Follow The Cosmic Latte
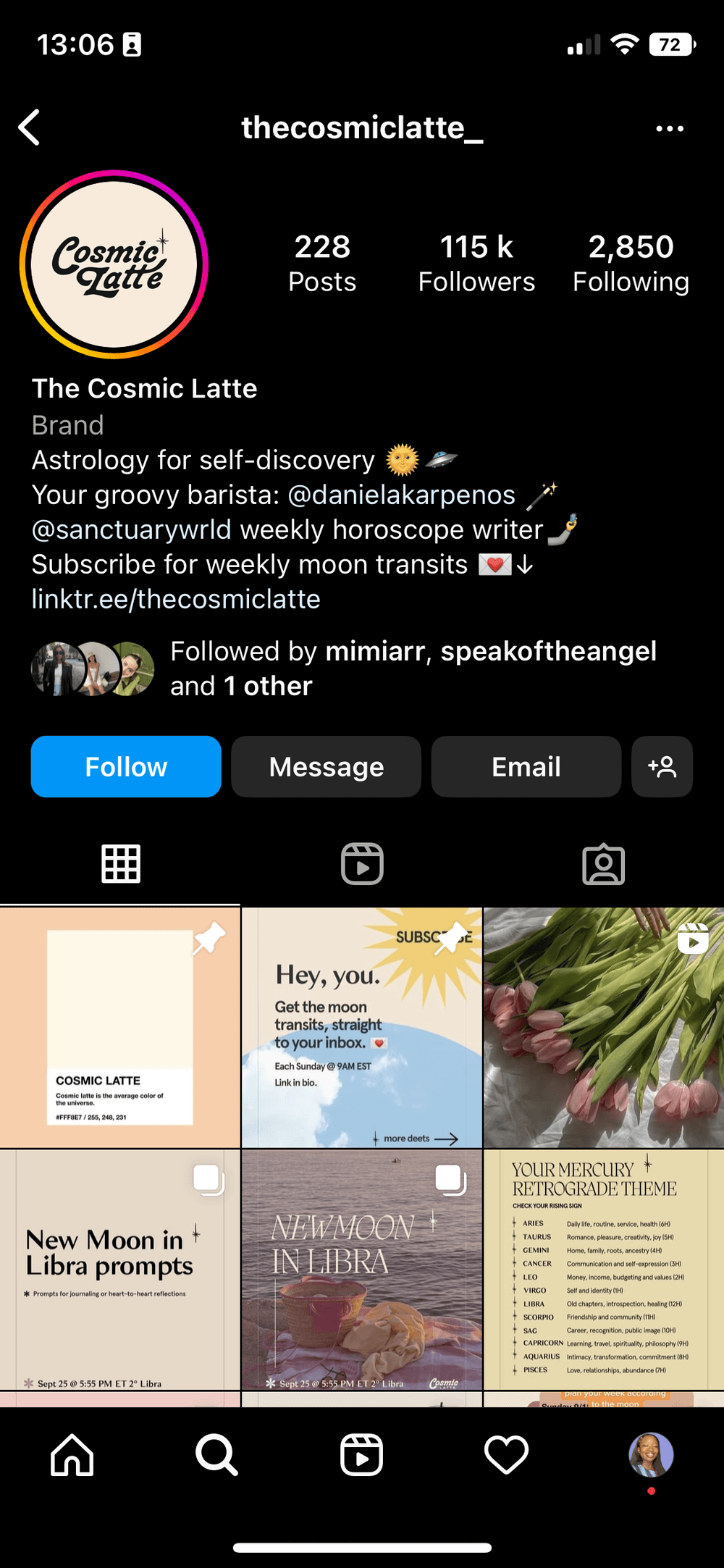724x1568 pixels. pos(126,767)
